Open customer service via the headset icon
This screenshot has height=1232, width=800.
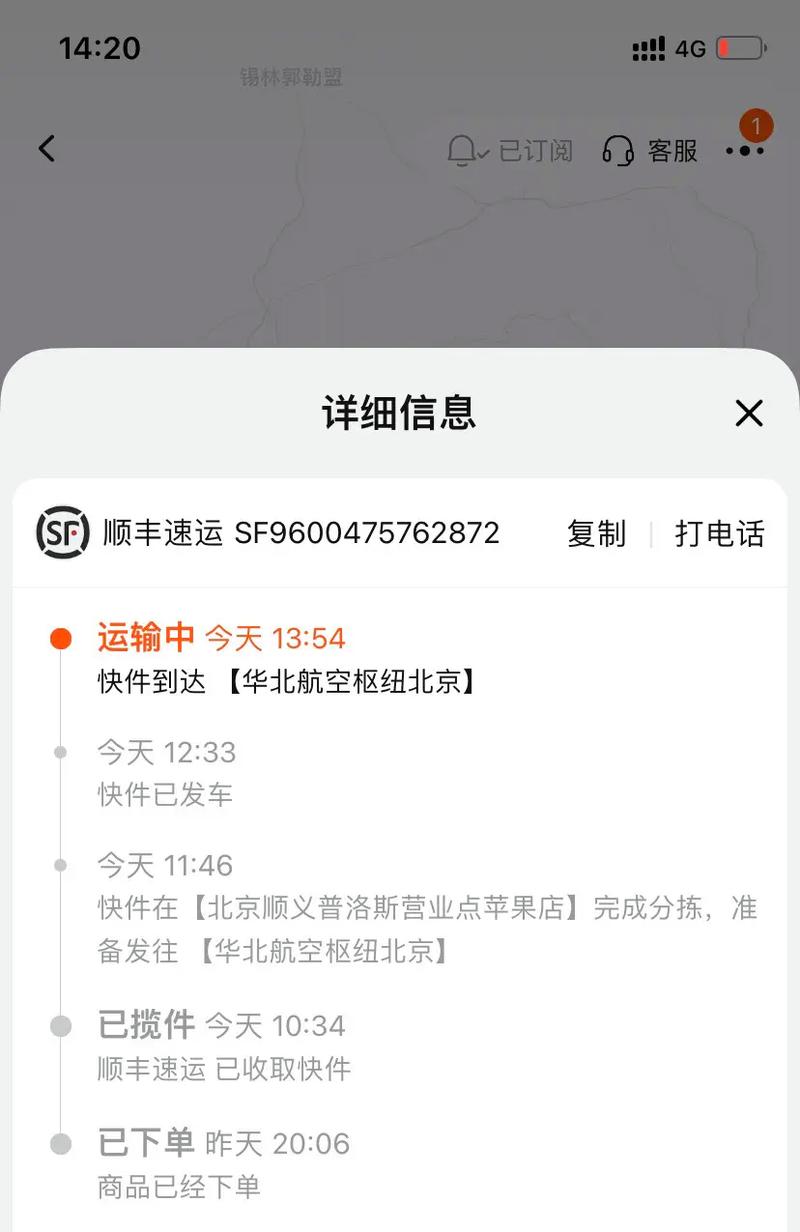[x=619, y=152]
